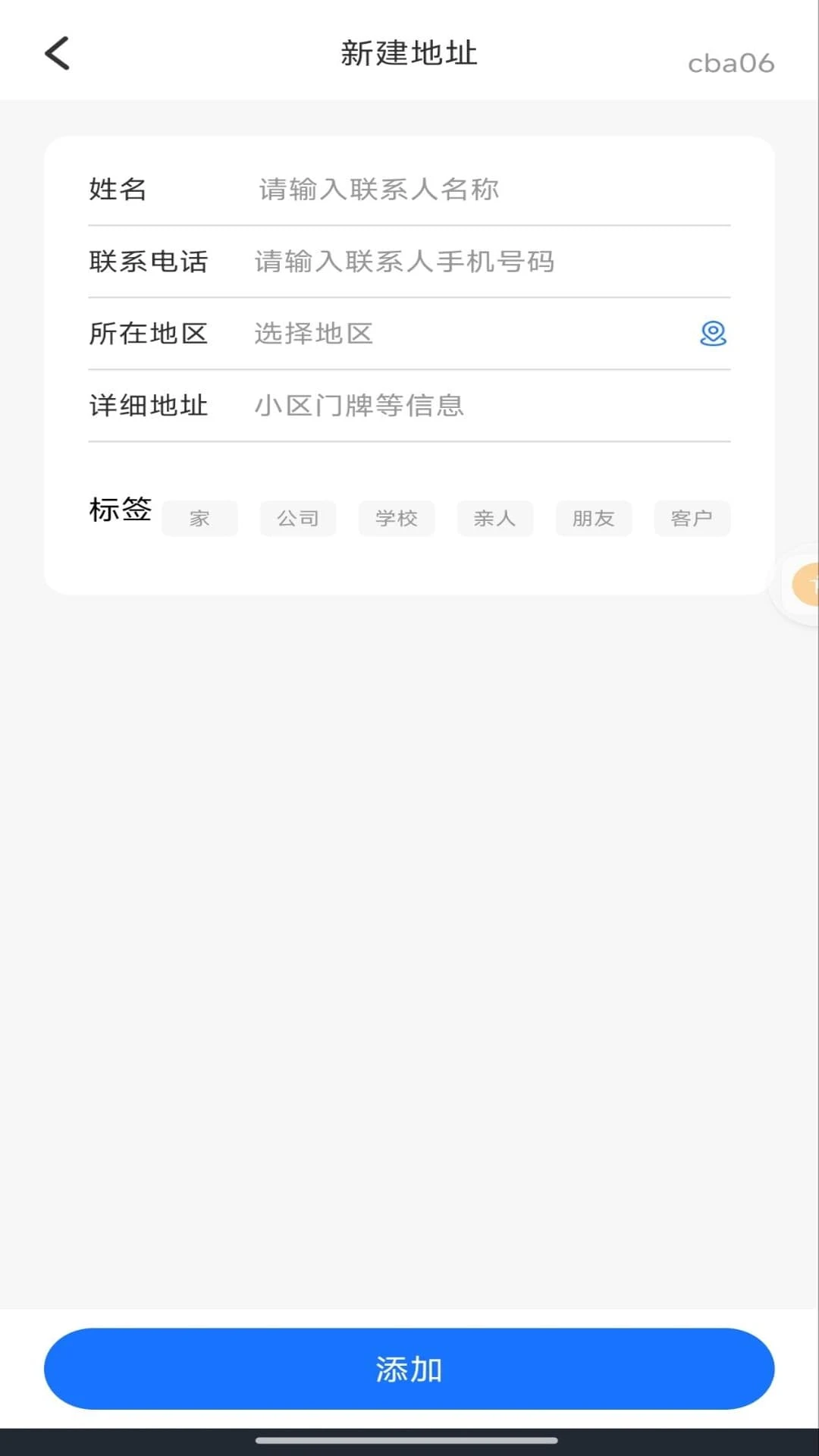Tap the blue 添加 button
Image resolution: width=819 pixels, height=1456 pixels.
[x=409, y=1369]
